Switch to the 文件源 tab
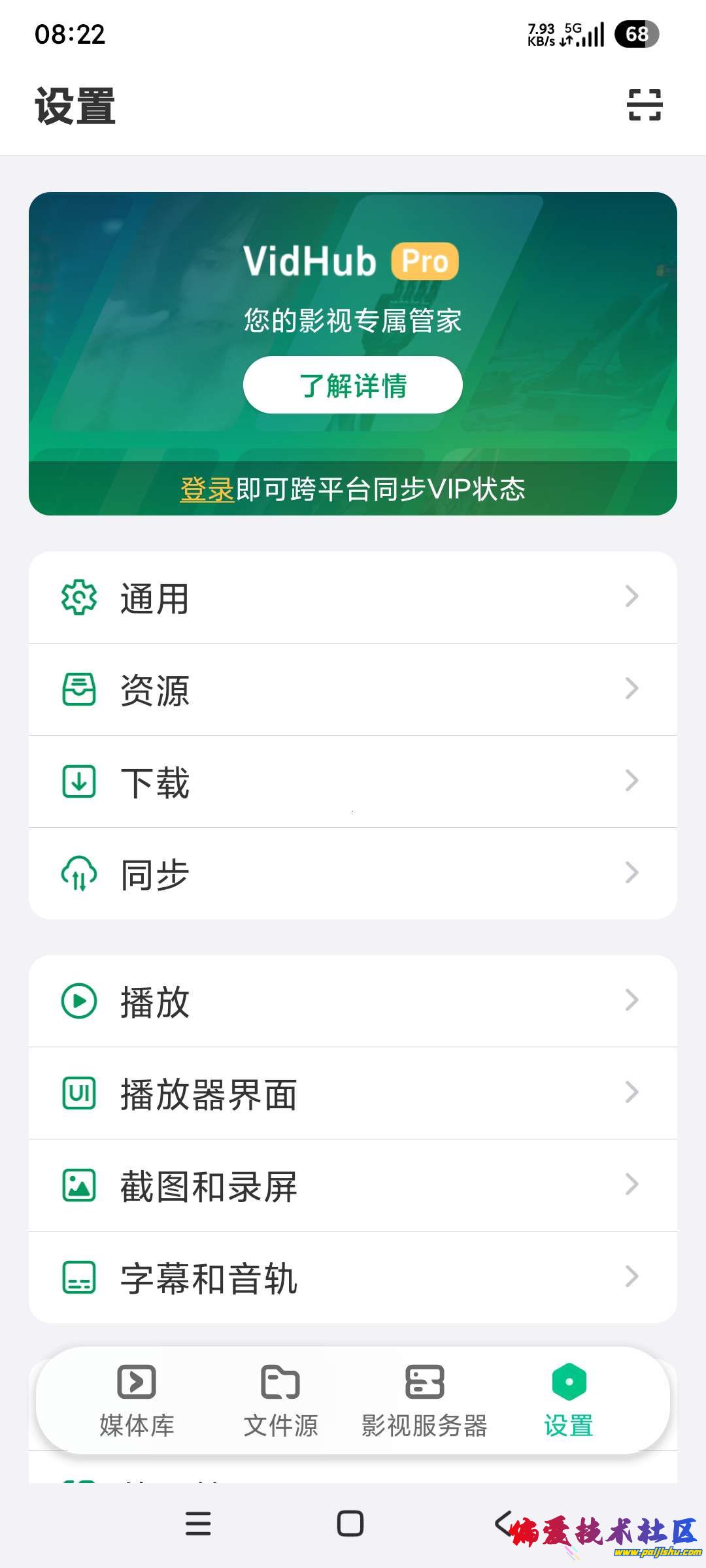706x1568 pixels. click(280, 1401)
